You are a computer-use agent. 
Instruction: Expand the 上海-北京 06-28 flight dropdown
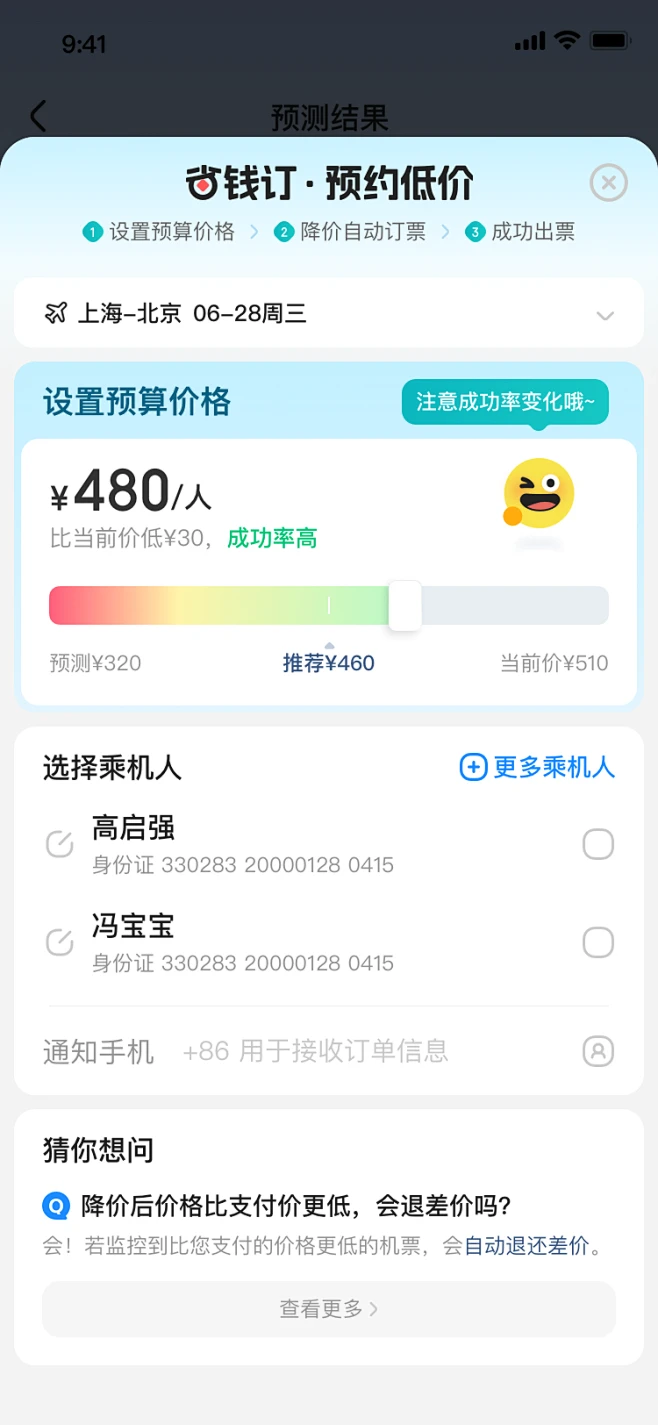pyautogui.click(x=604, y=315)
